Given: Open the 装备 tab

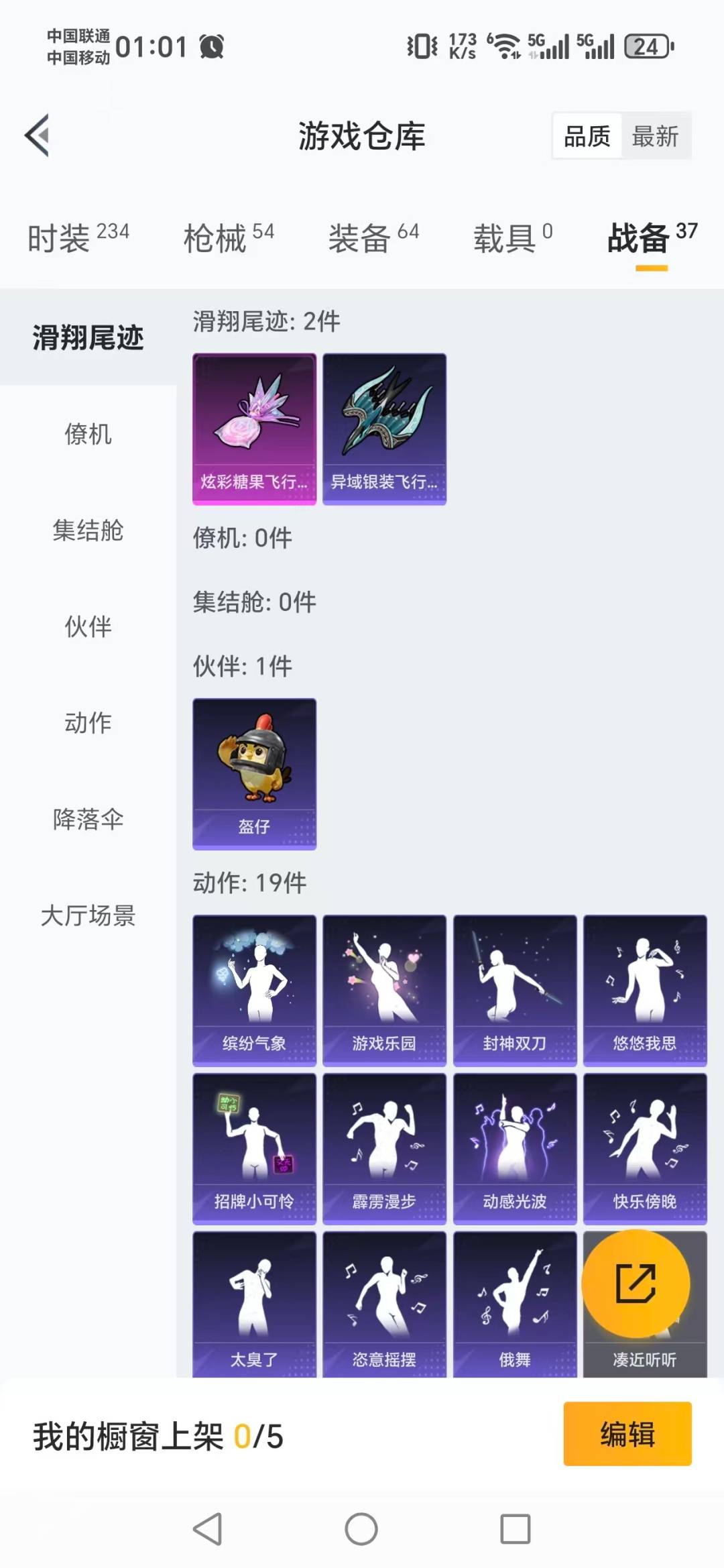Looking at the screenshot, I should pos(373,238).
